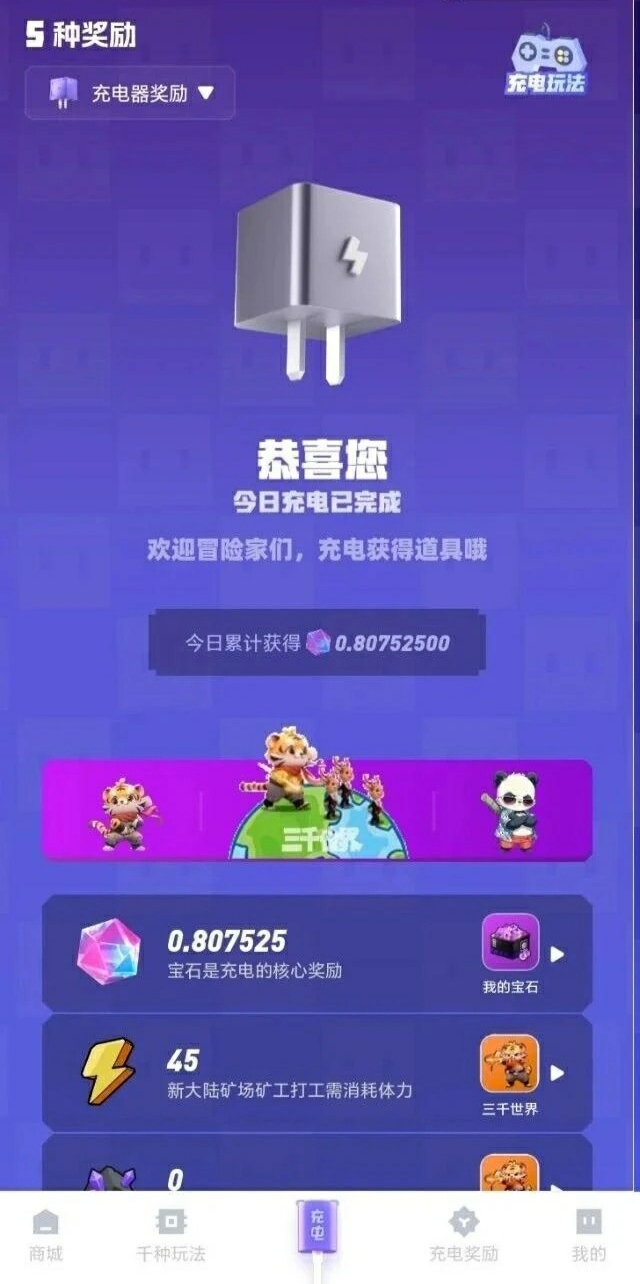This screenshot has height=1284, width=640.
Task: Open the 三千世界 promo banner
Action: coord(316,810)
